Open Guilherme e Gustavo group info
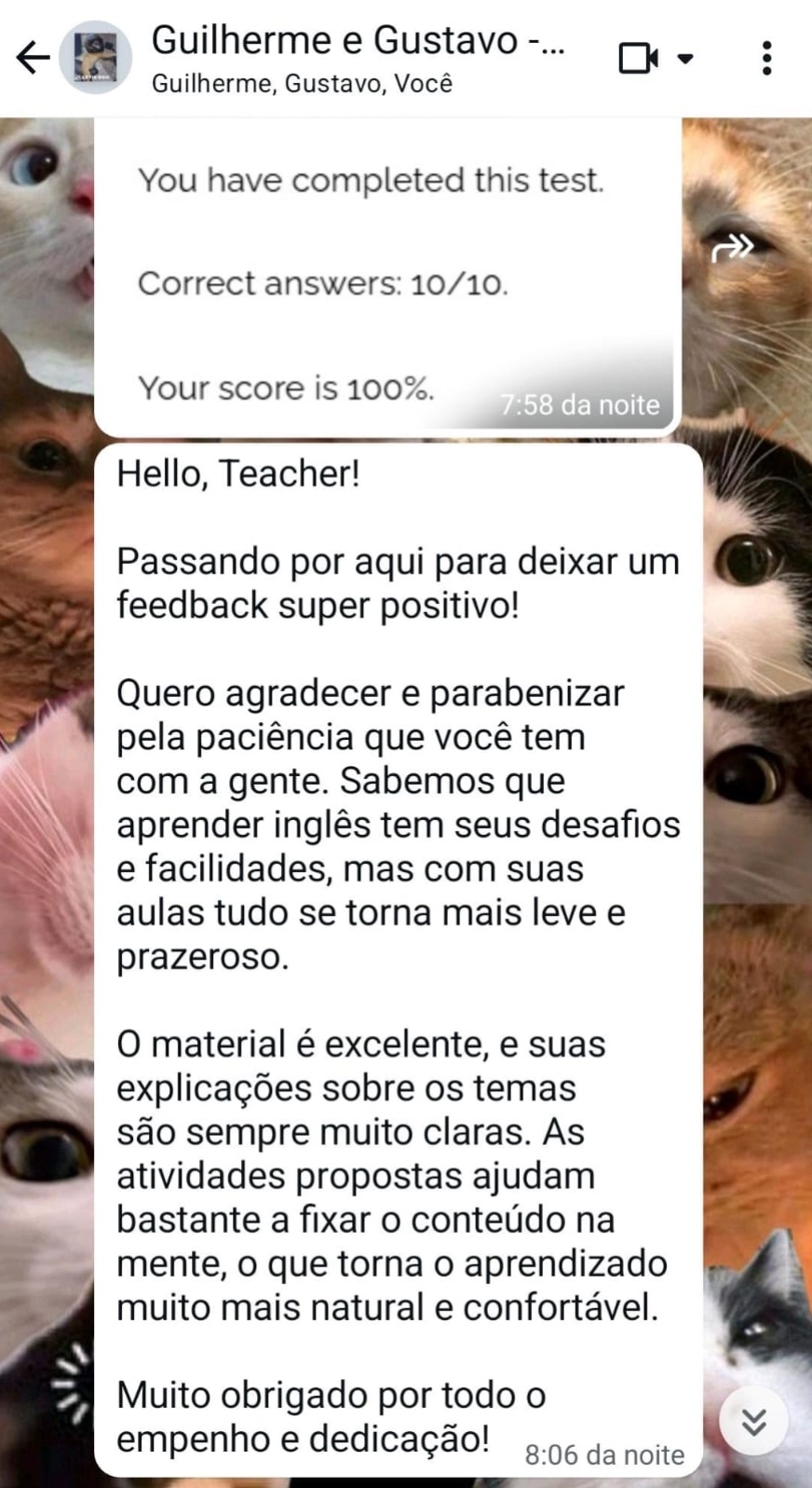Viewport: 812px width, 1488px height. pos(358,58)
